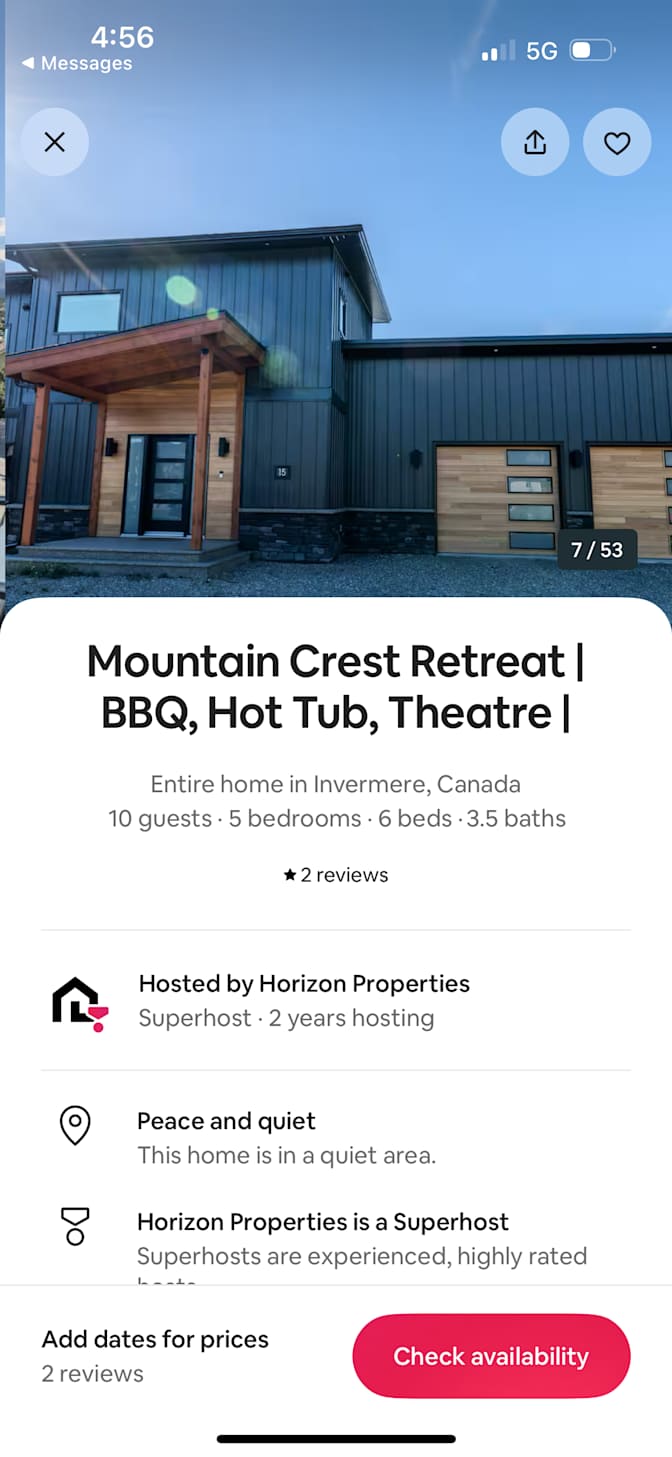Open the listing photo of the house
Viewport: 672px width, 1457px height.
click(336, 400)
